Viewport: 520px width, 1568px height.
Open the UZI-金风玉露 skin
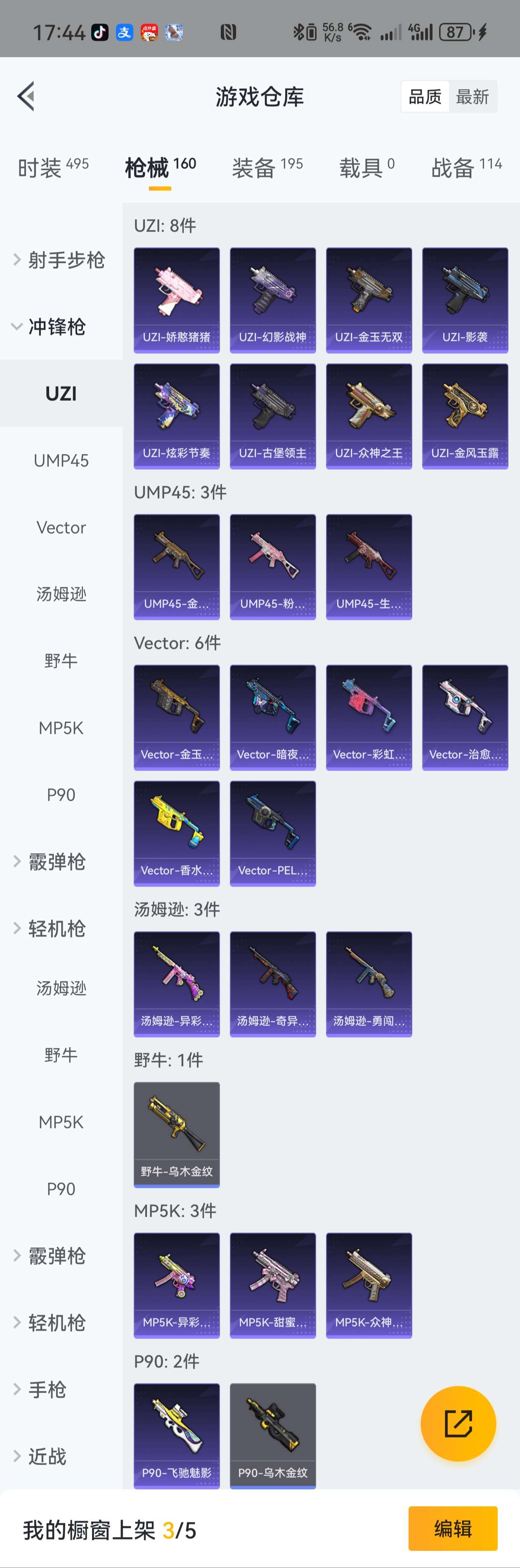(465, 416)
